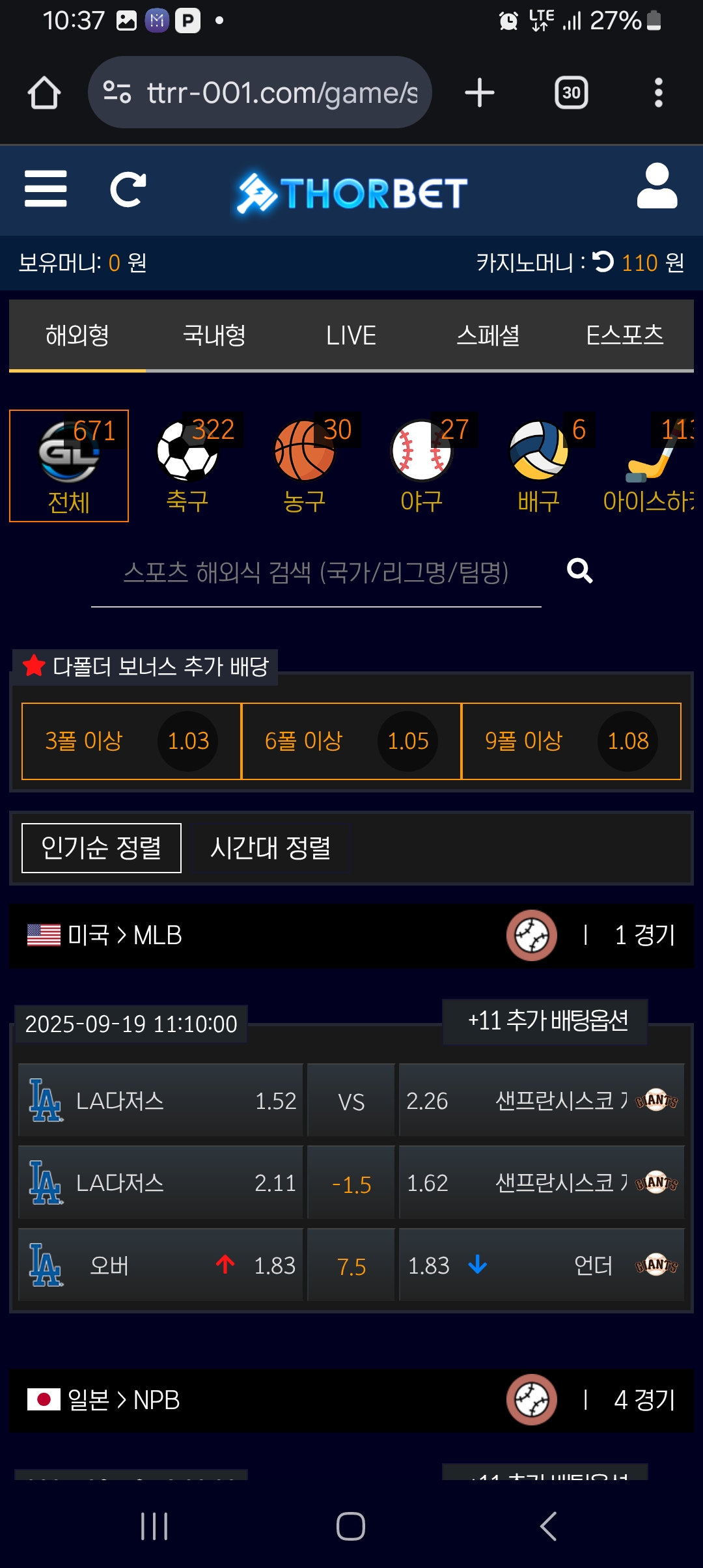The width and height of the screenshot is (703, 1568).
Task: Switch to the 국내형 tab
Action: tap(214, 336)
